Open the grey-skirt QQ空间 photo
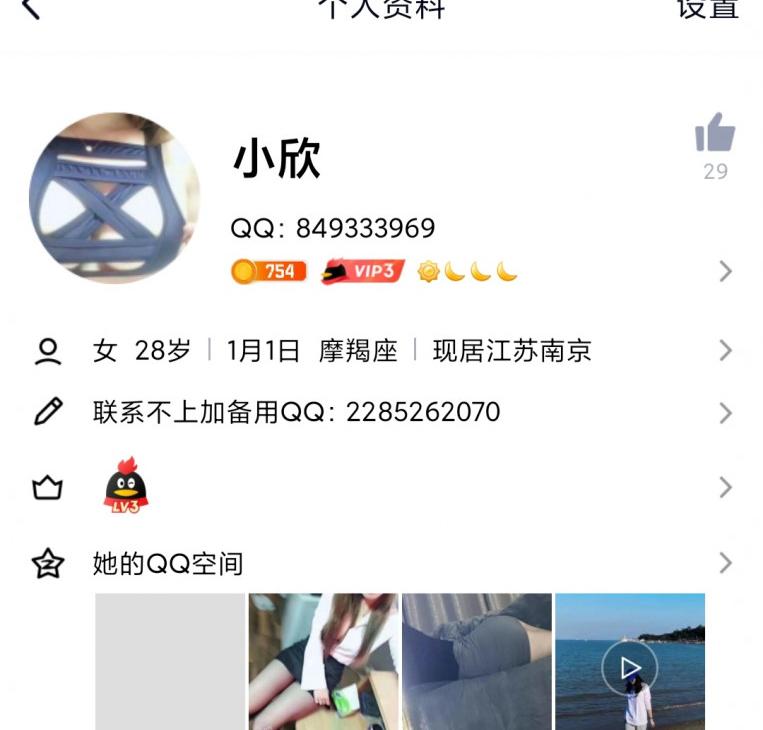Screen dimensions: 763x730 (476, 661)
